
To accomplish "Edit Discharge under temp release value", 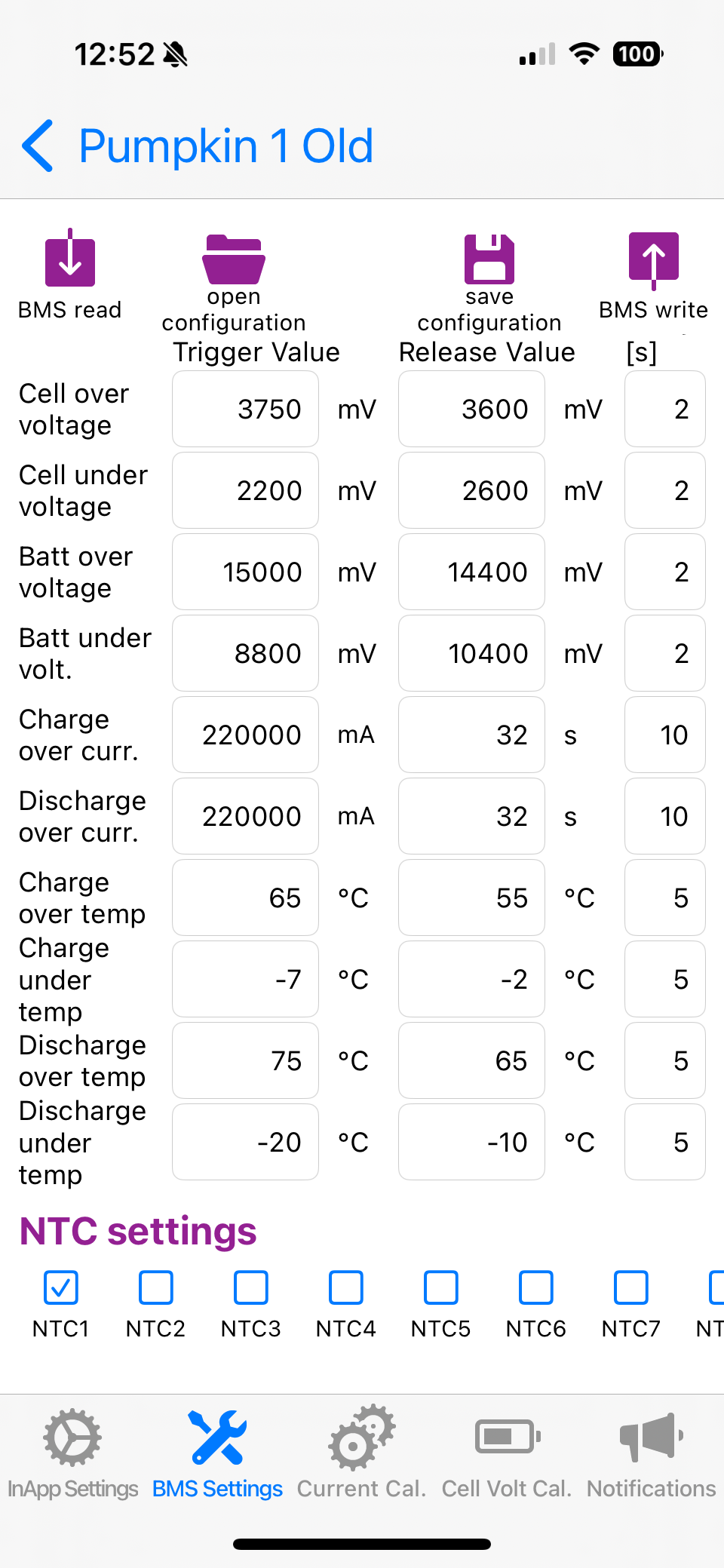I will [471, 1142].
